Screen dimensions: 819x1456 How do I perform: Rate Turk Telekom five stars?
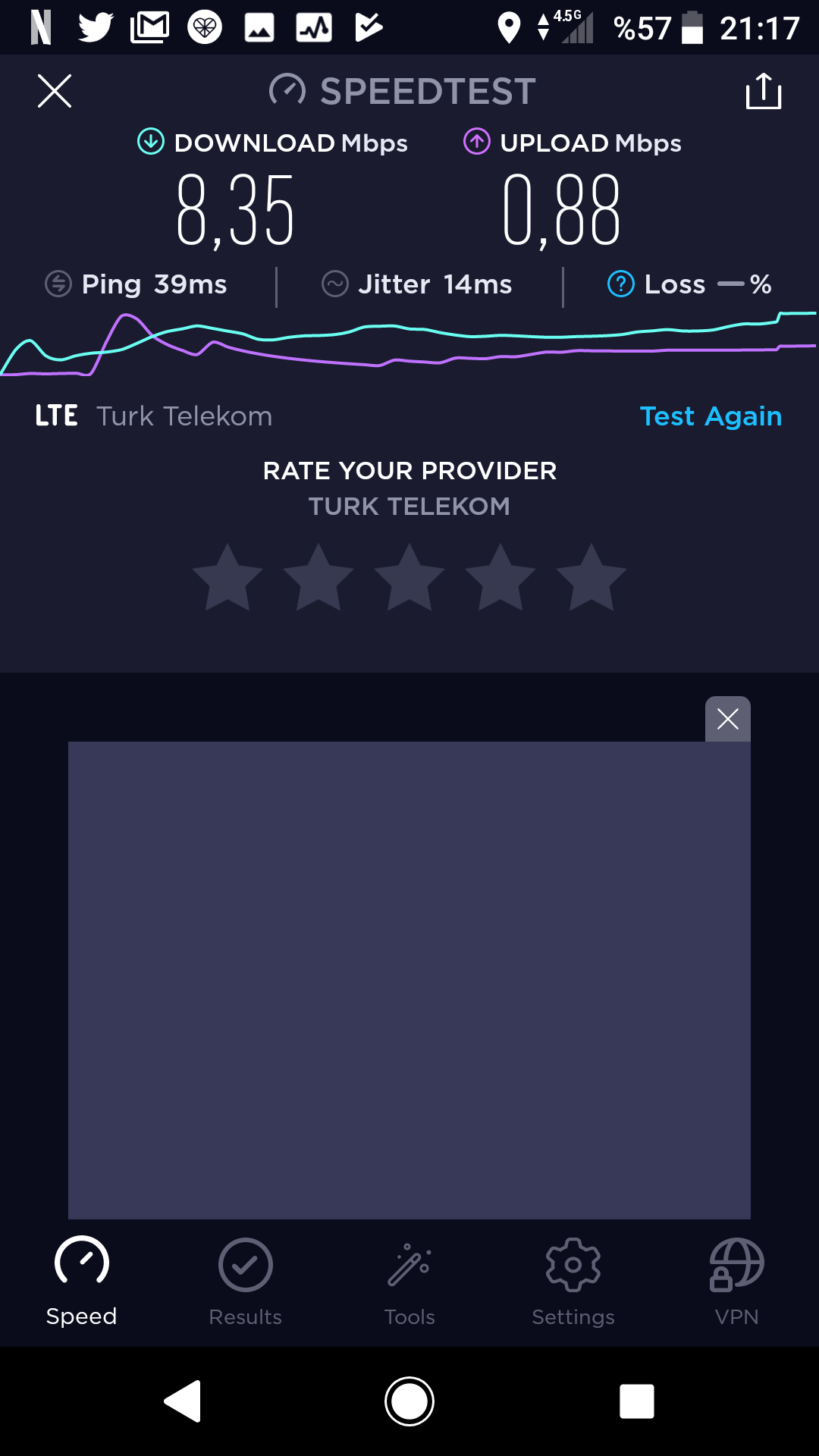click(591, 578)
